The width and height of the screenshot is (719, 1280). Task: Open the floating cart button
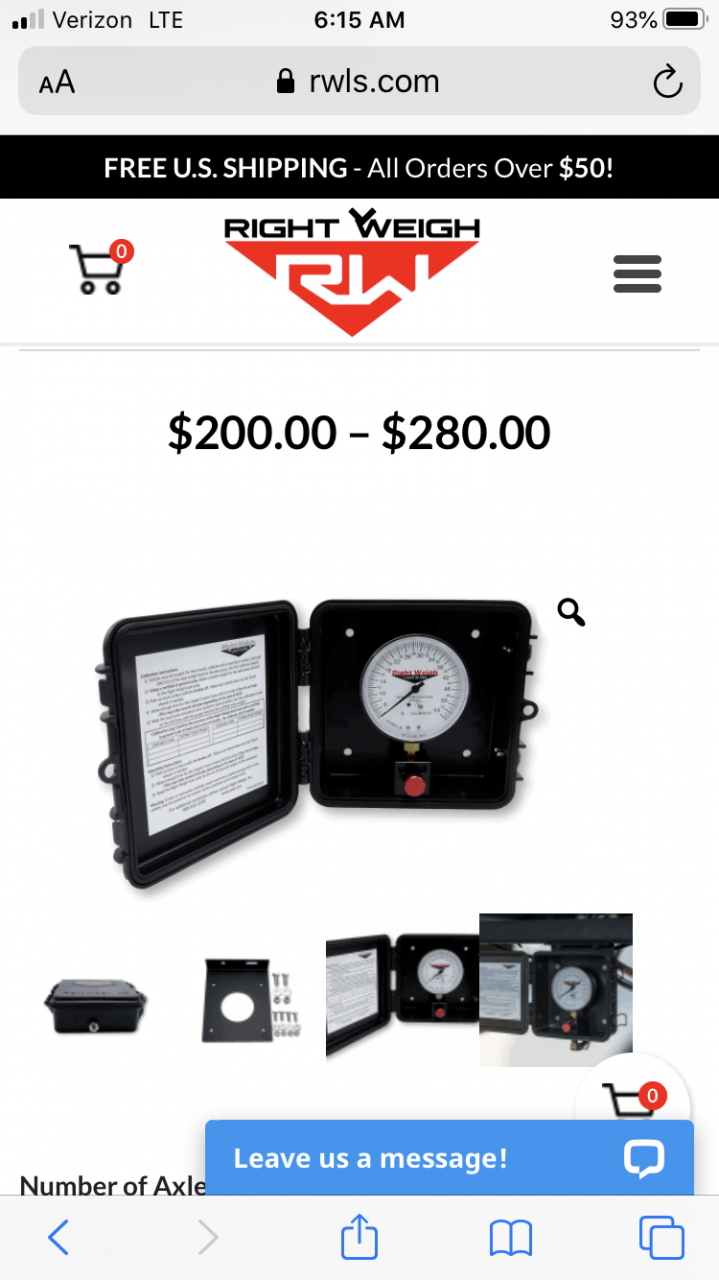(634, 1098)
